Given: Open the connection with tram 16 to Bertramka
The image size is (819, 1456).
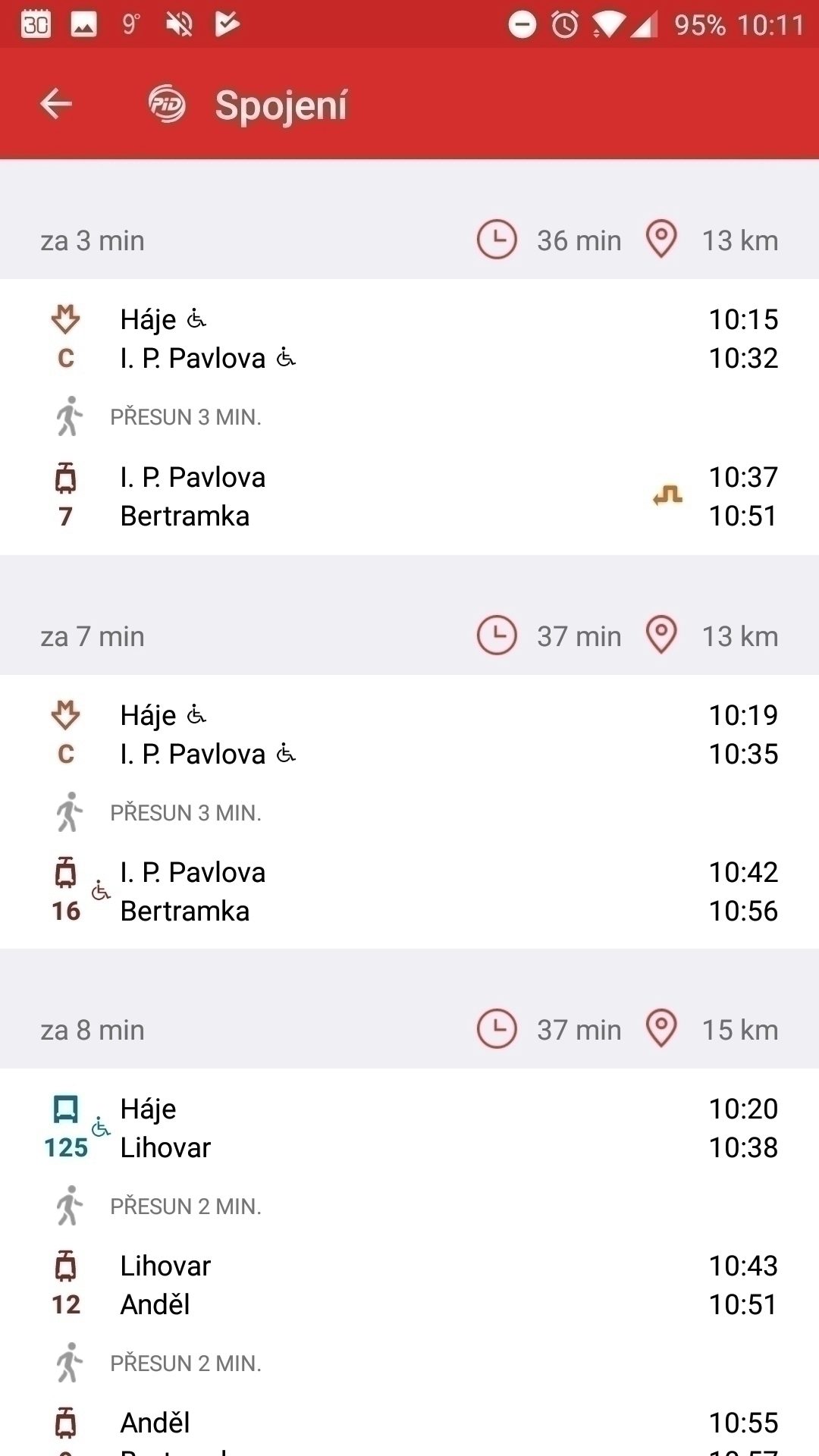Looking at the screenshot, I should tap(409, 811).
